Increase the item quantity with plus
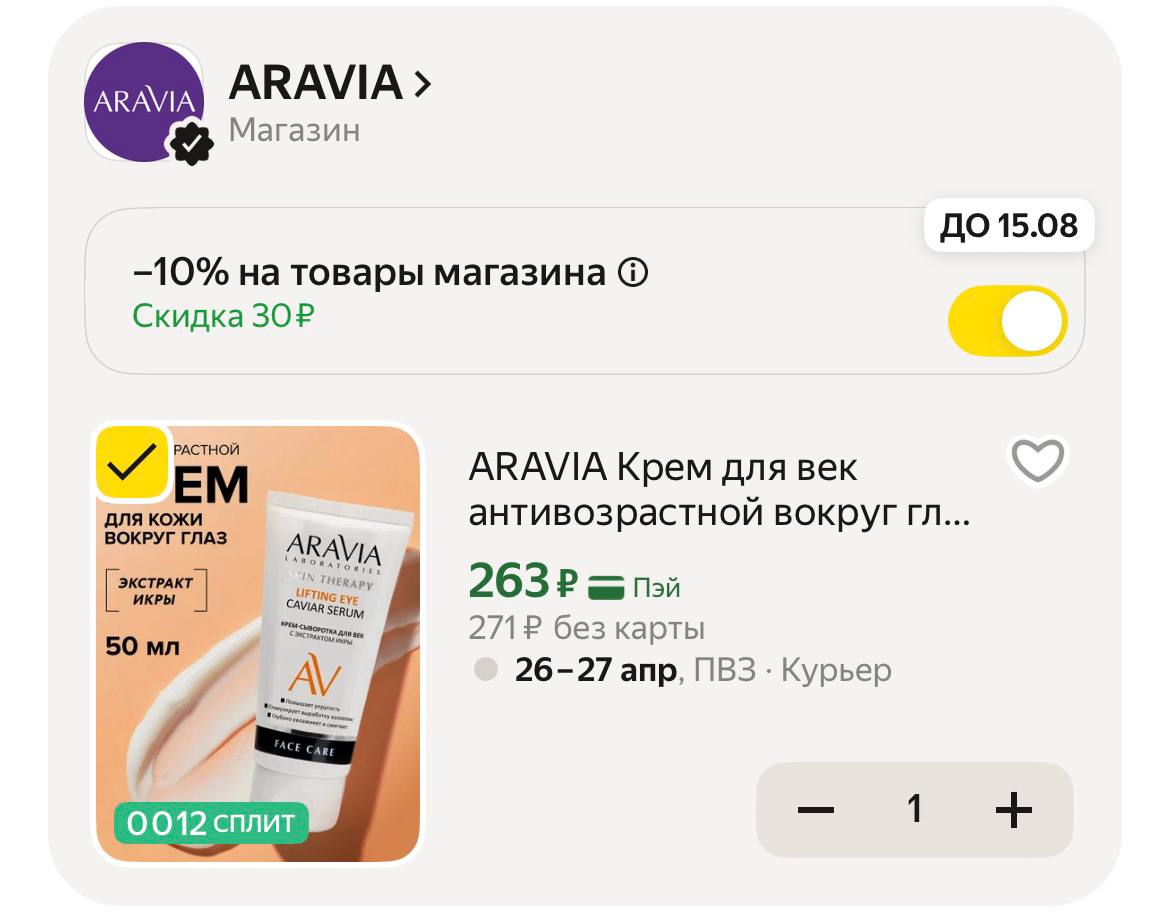 [x=1013, y=809]
